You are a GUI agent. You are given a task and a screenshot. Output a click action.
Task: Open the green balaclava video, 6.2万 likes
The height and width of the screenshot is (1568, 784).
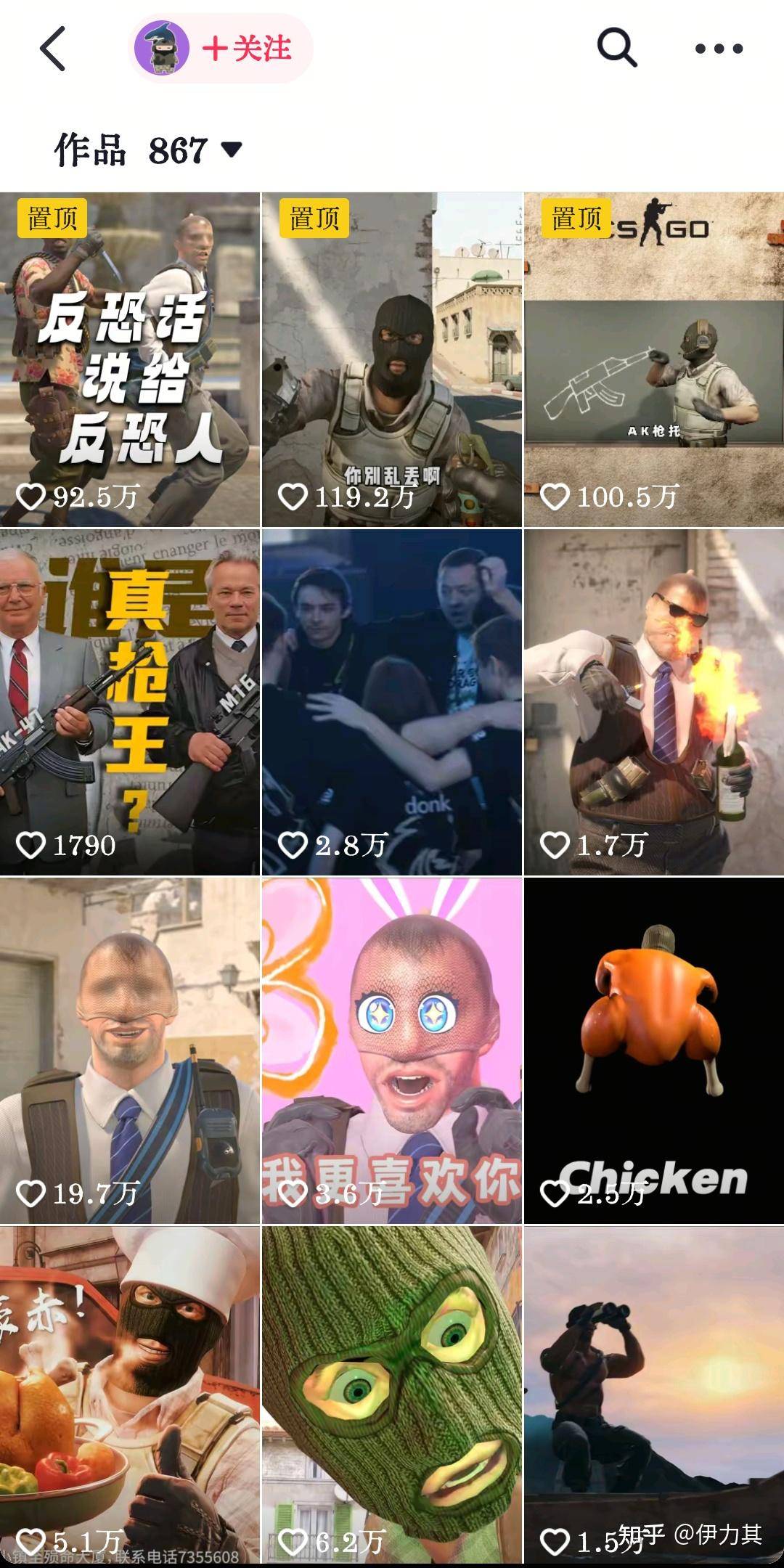tap(392, 1394)
